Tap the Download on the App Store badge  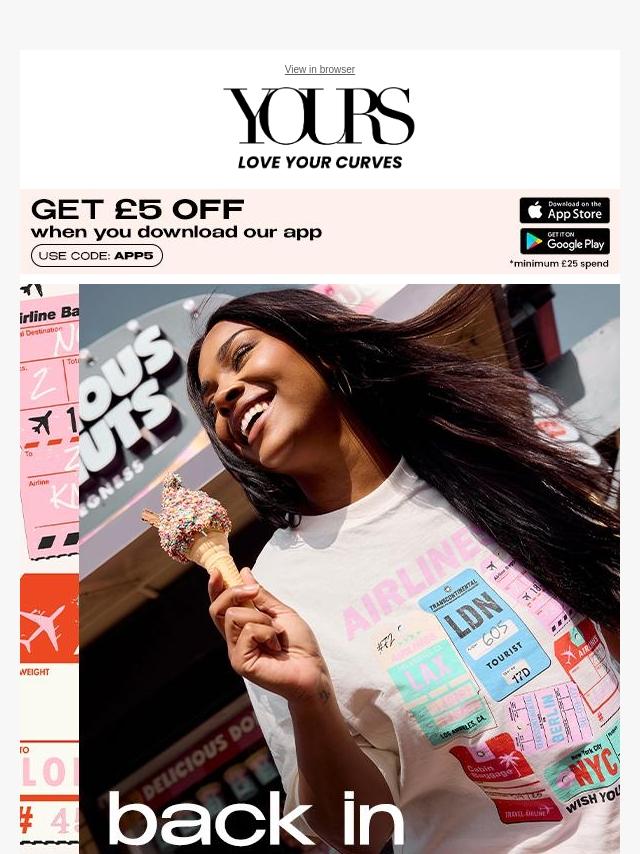tap(564, 210)
